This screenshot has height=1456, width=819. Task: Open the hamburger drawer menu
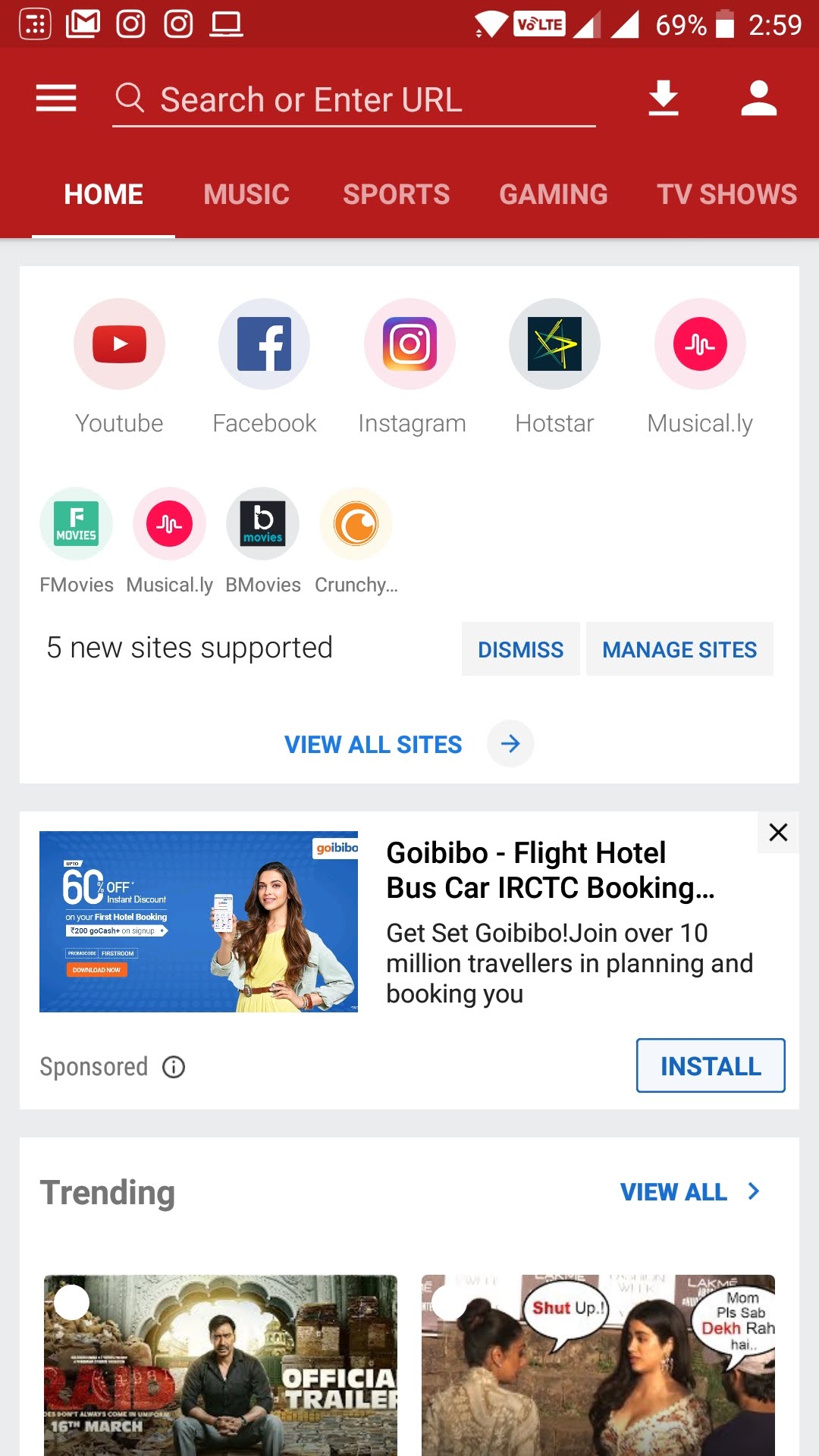click(56, 99)
